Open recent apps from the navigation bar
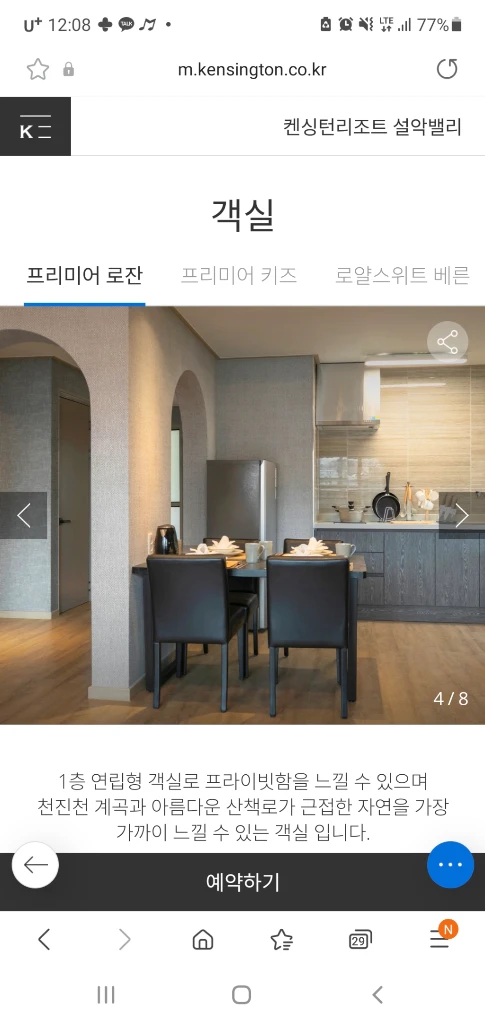Image resolution: width=485 pixels, height=1024 pixels. (x=106, y=995)
